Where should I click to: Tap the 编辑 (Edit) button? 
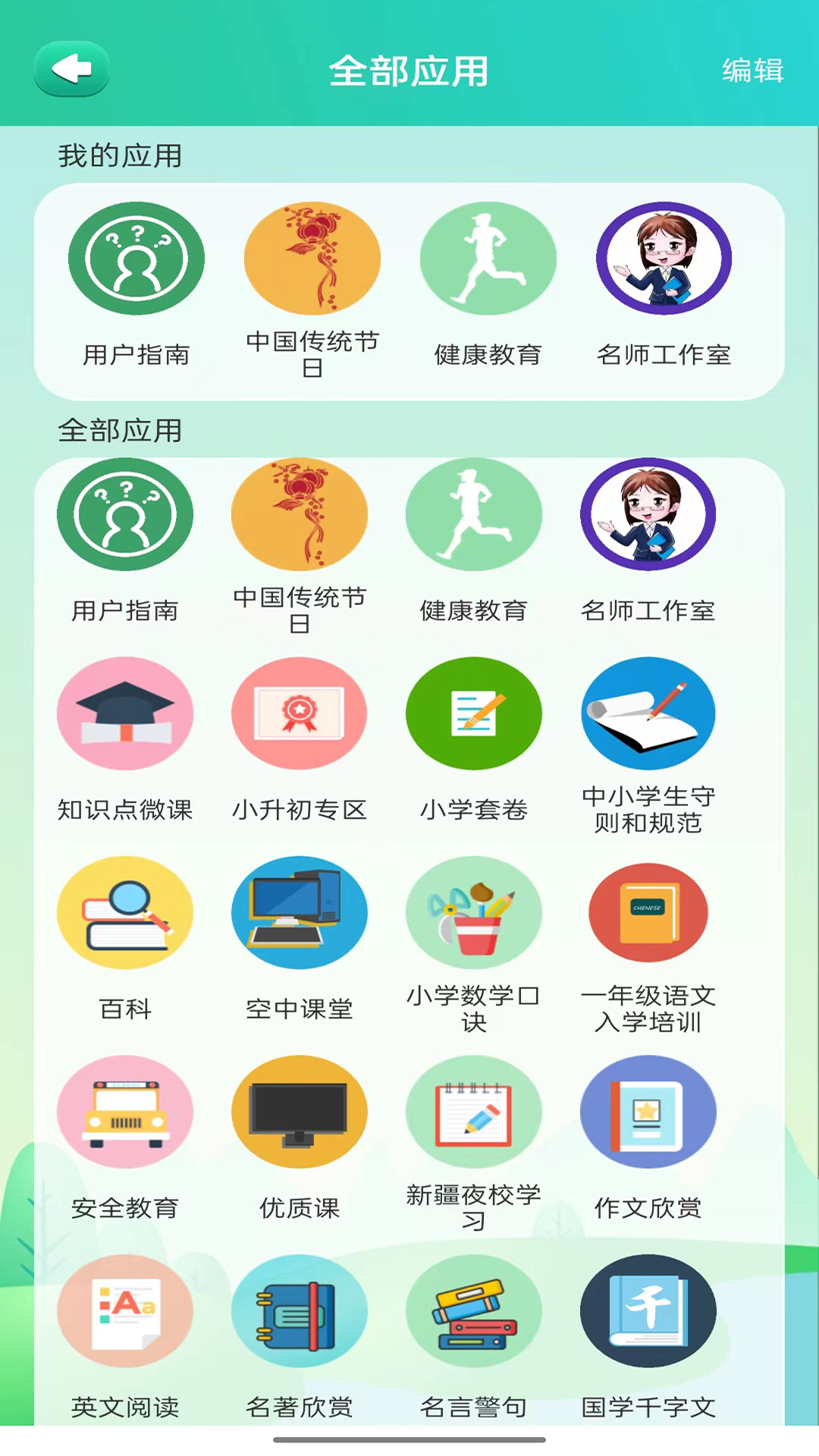(x=754, y=72)
